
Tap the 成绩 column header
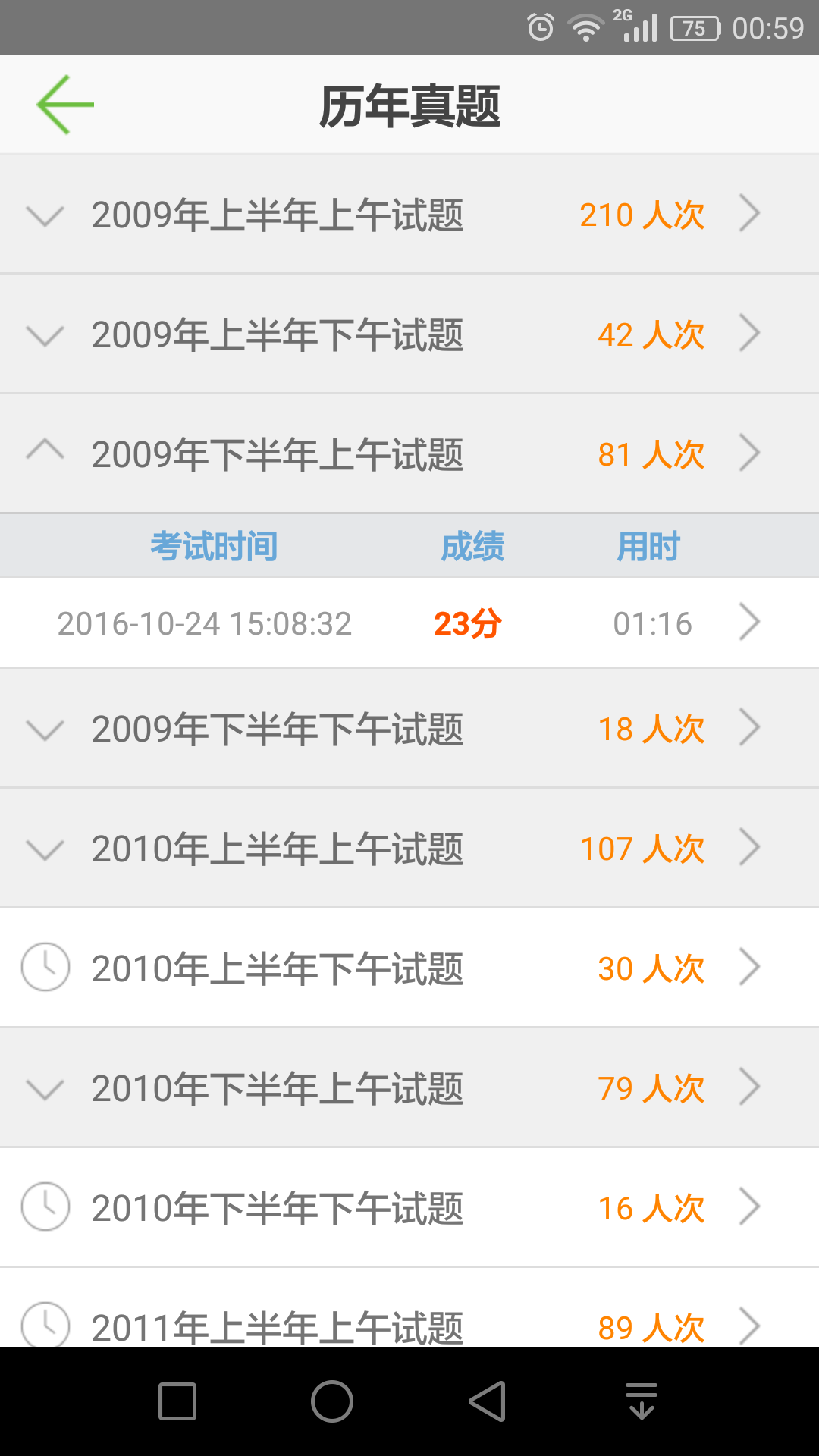[x=472, y=545]
